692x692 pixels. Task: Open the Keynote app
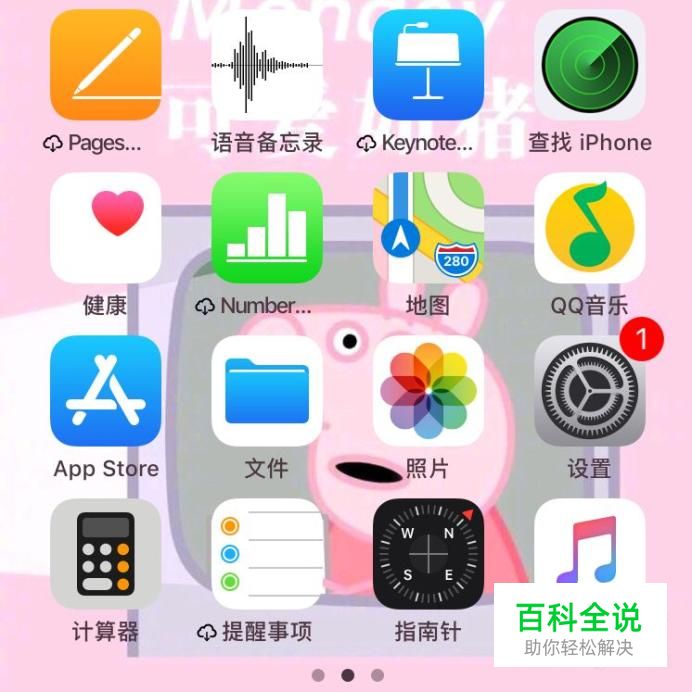428,65
